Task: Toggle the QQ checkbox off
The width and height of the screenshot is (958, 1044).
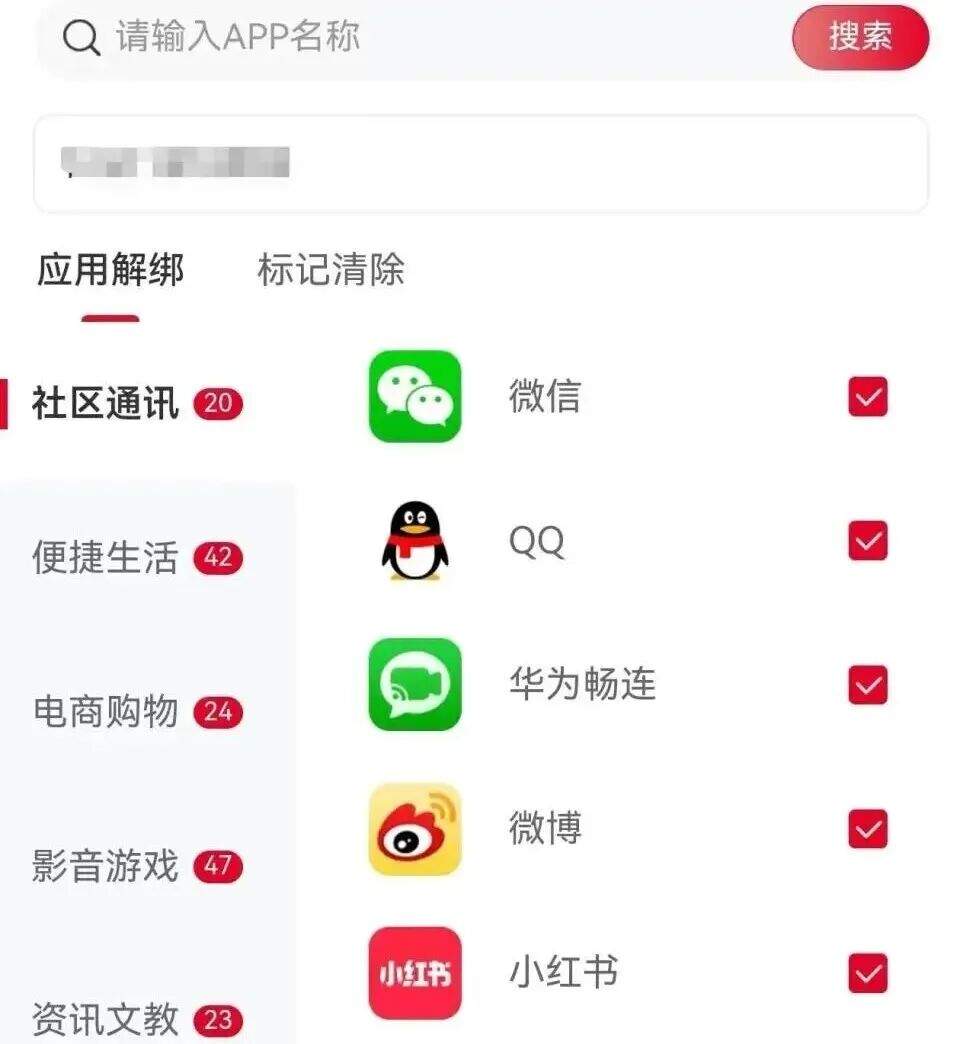Action: (x=866, y=541)
